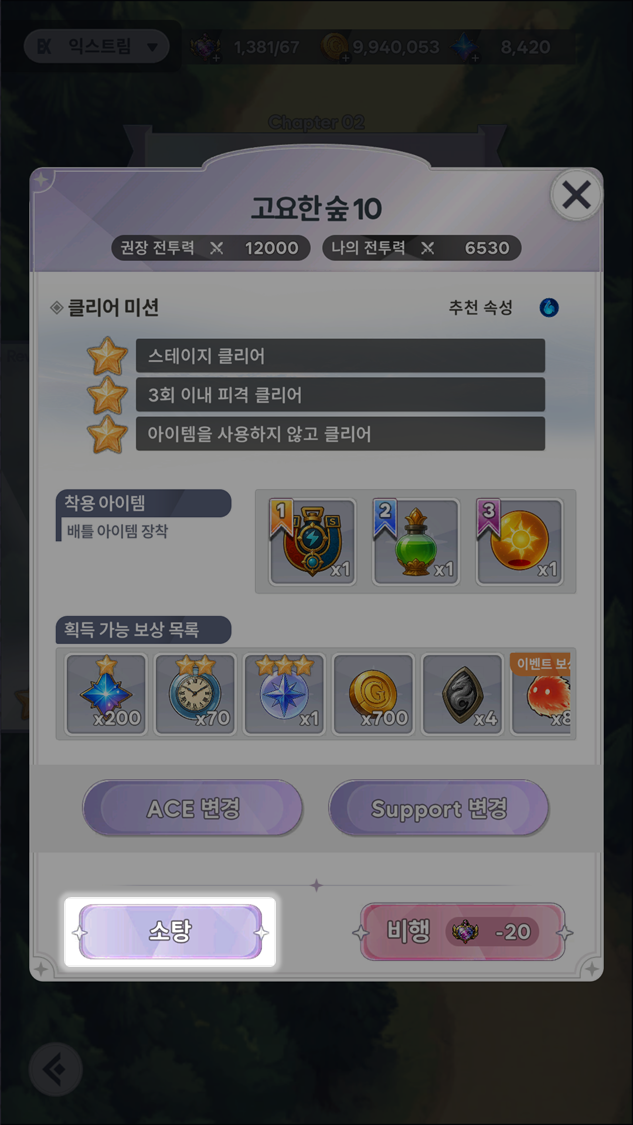Select battle item slot 1 shield

(312, 543)
